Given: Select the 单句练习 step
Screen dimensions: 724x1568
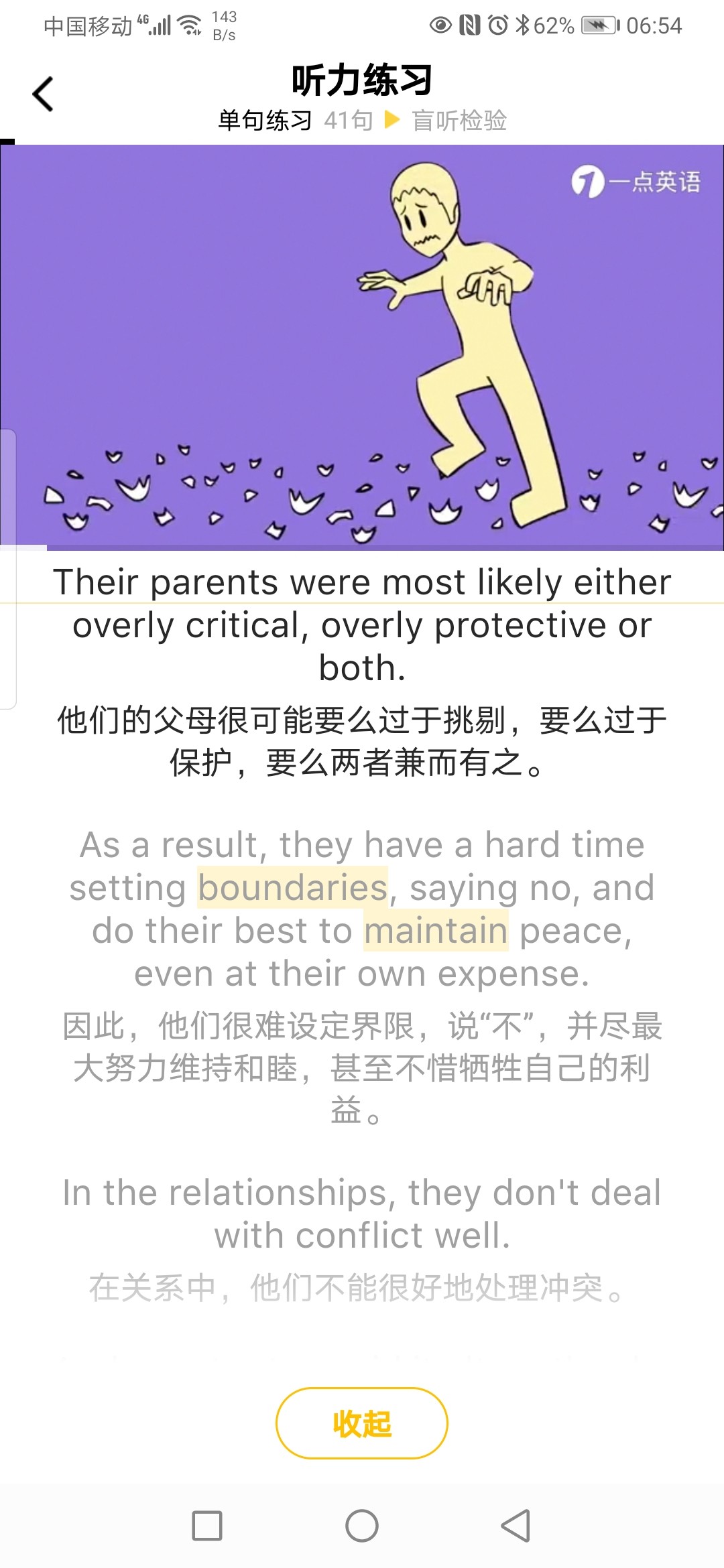Looking at the screenshot, I should (265, 121).
